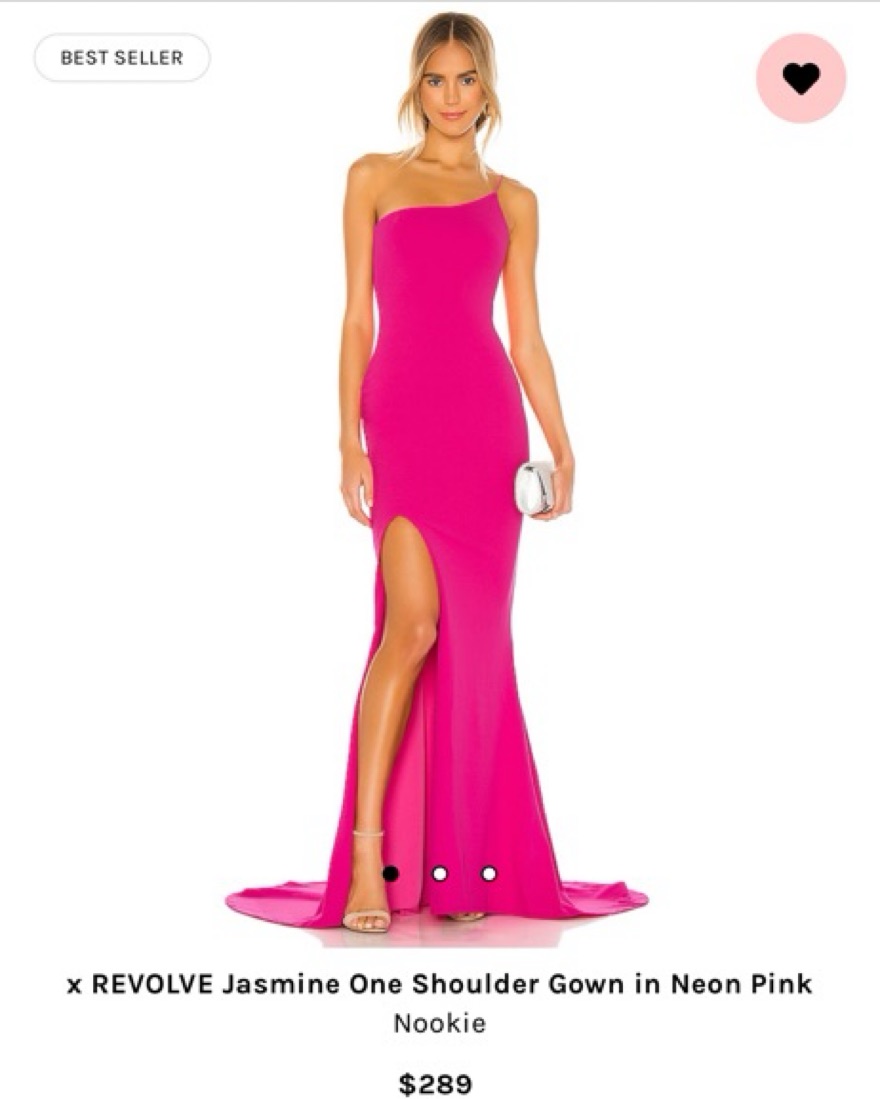Jump to the second product photo dot
This screenshot has height=1099, width=880.
[x=440, y=873]
